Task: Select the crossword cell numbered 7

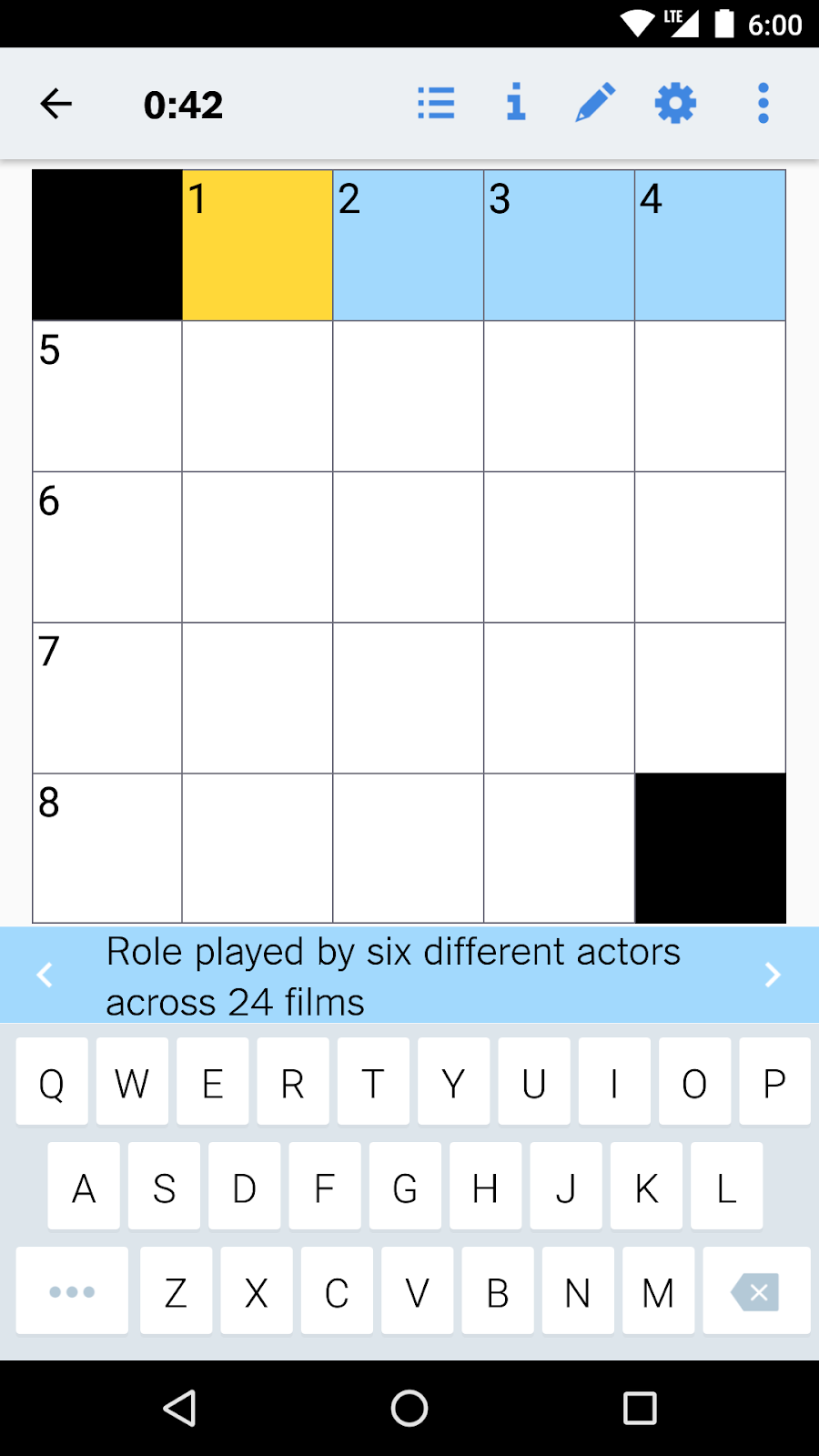Action: tap(107, 699)
